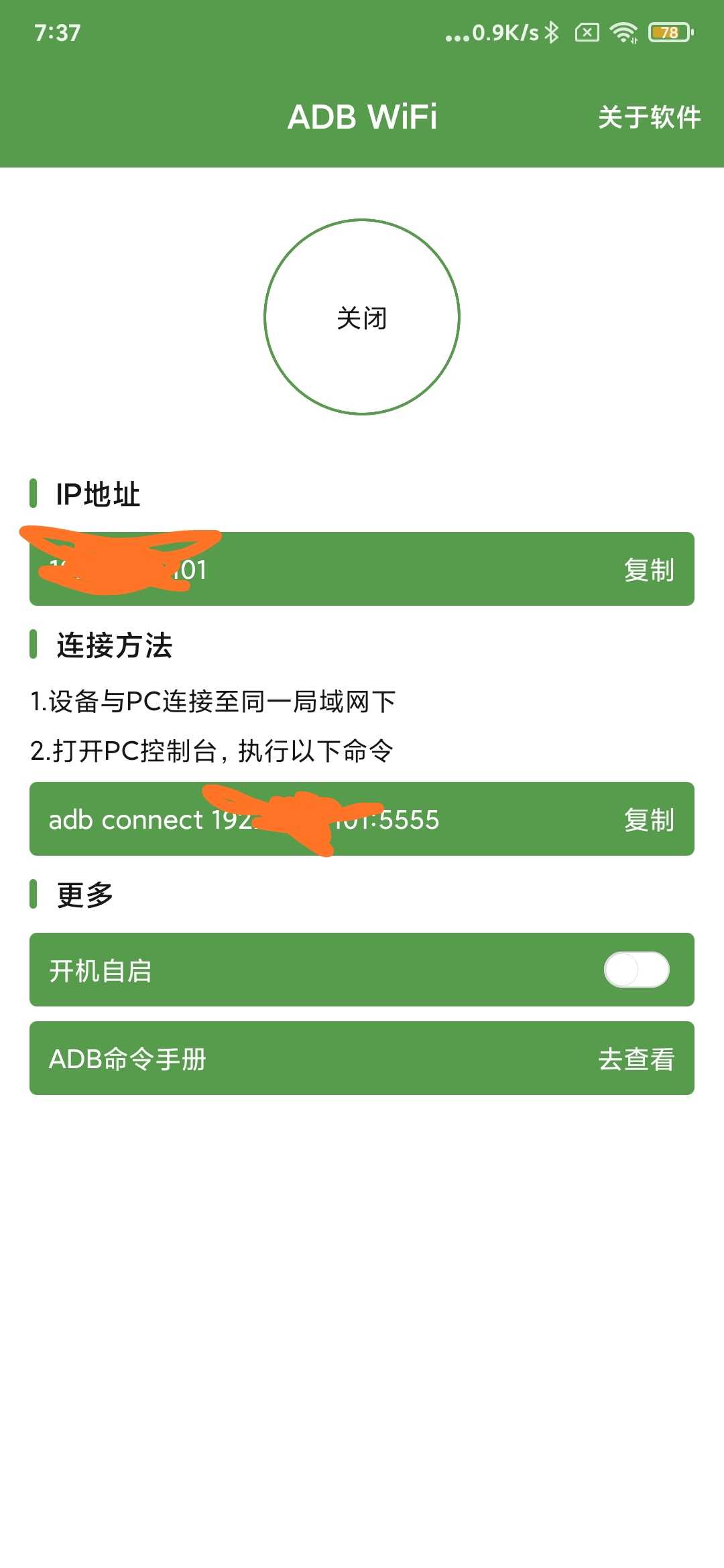The height and width of the screenshot is (1568, 724).
Task: Copy the IP address with 复制
Action: click(648, 570)
